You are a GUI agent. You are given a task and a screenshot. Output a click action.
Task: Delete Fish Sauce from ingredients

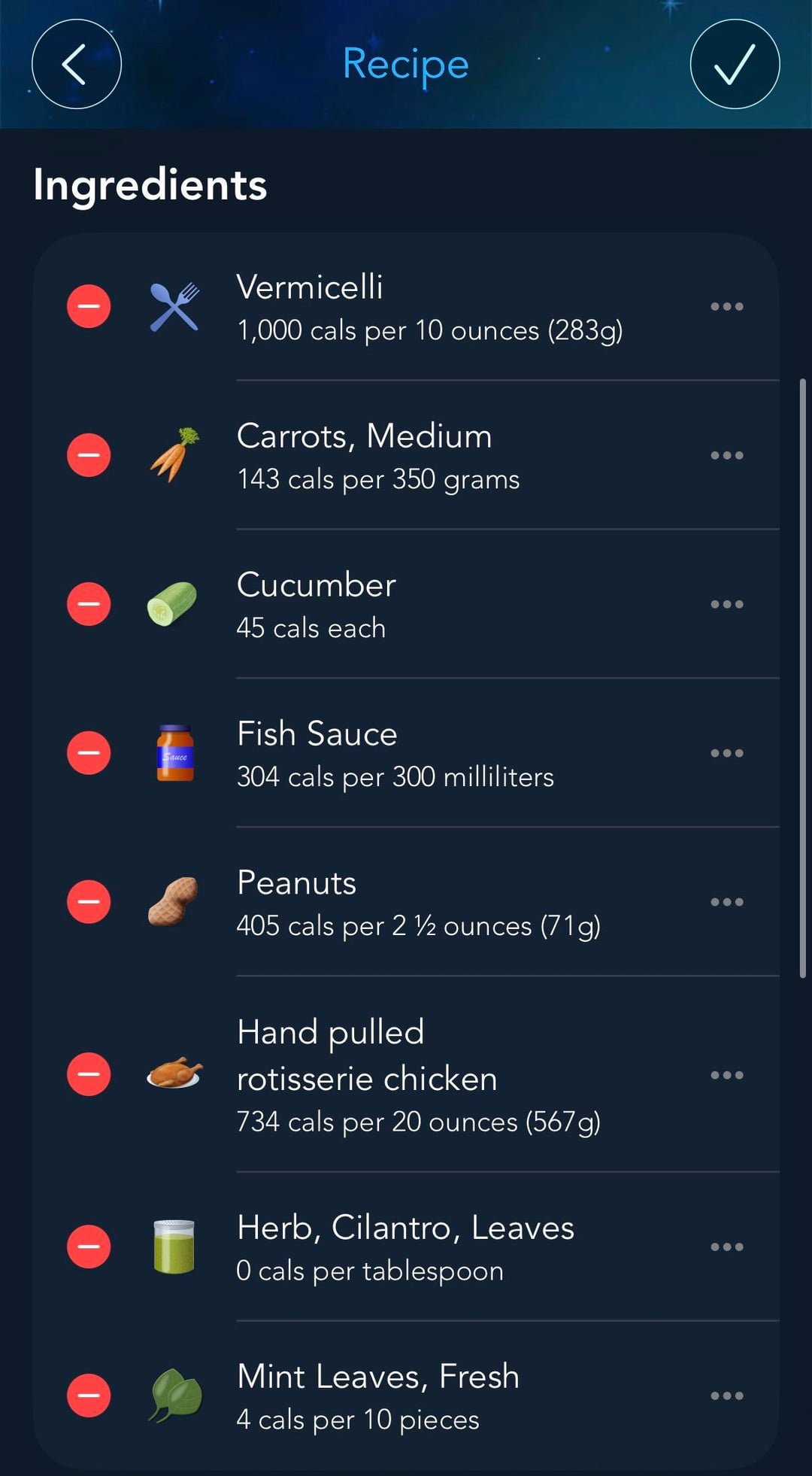tap(89, 753)
